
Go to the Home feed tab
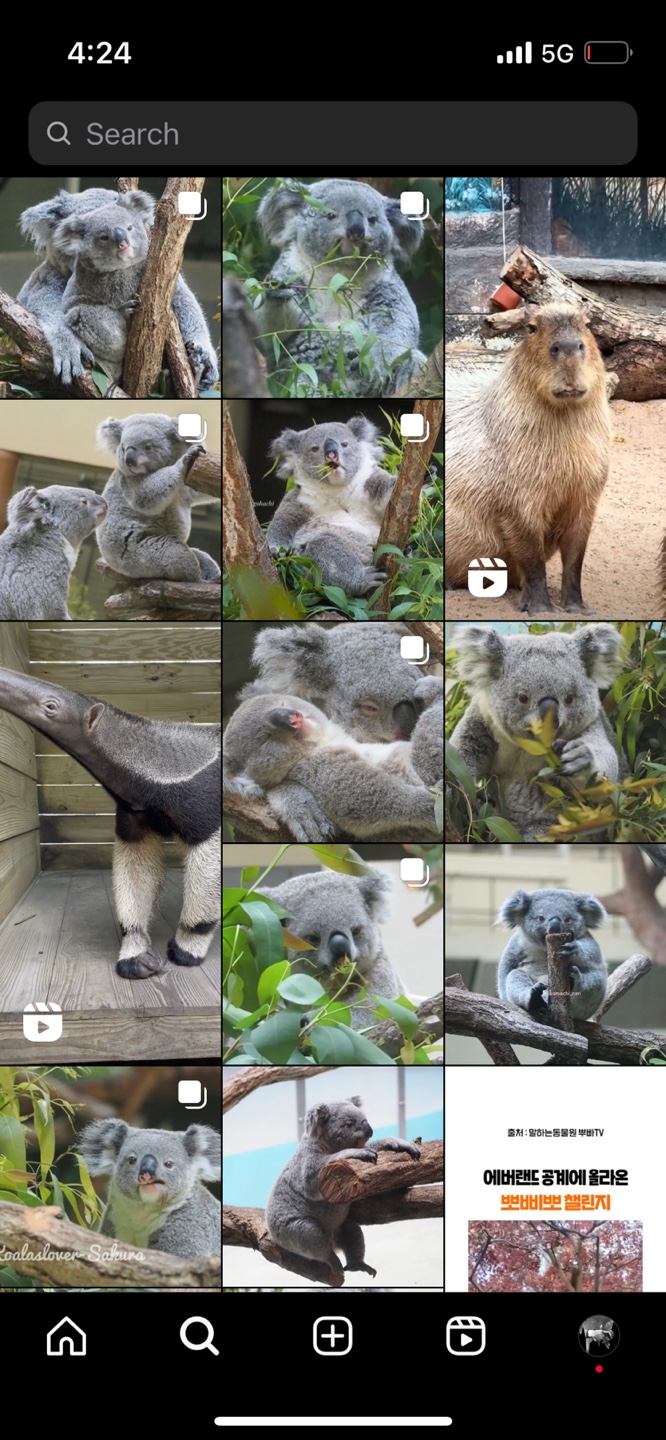(x=67, y=1336)
